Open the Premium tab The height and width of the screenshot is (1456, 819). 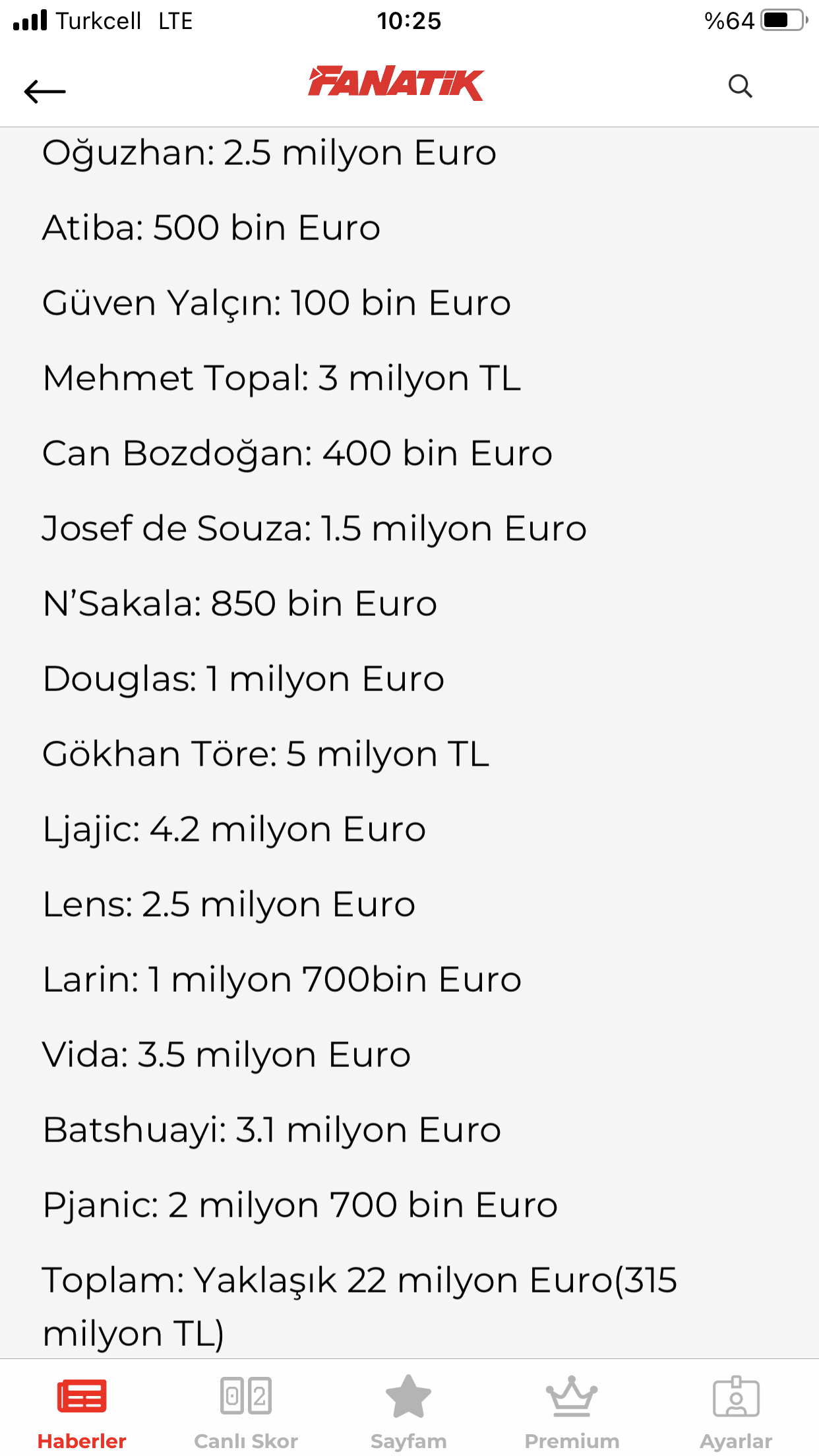[572, 1412]
